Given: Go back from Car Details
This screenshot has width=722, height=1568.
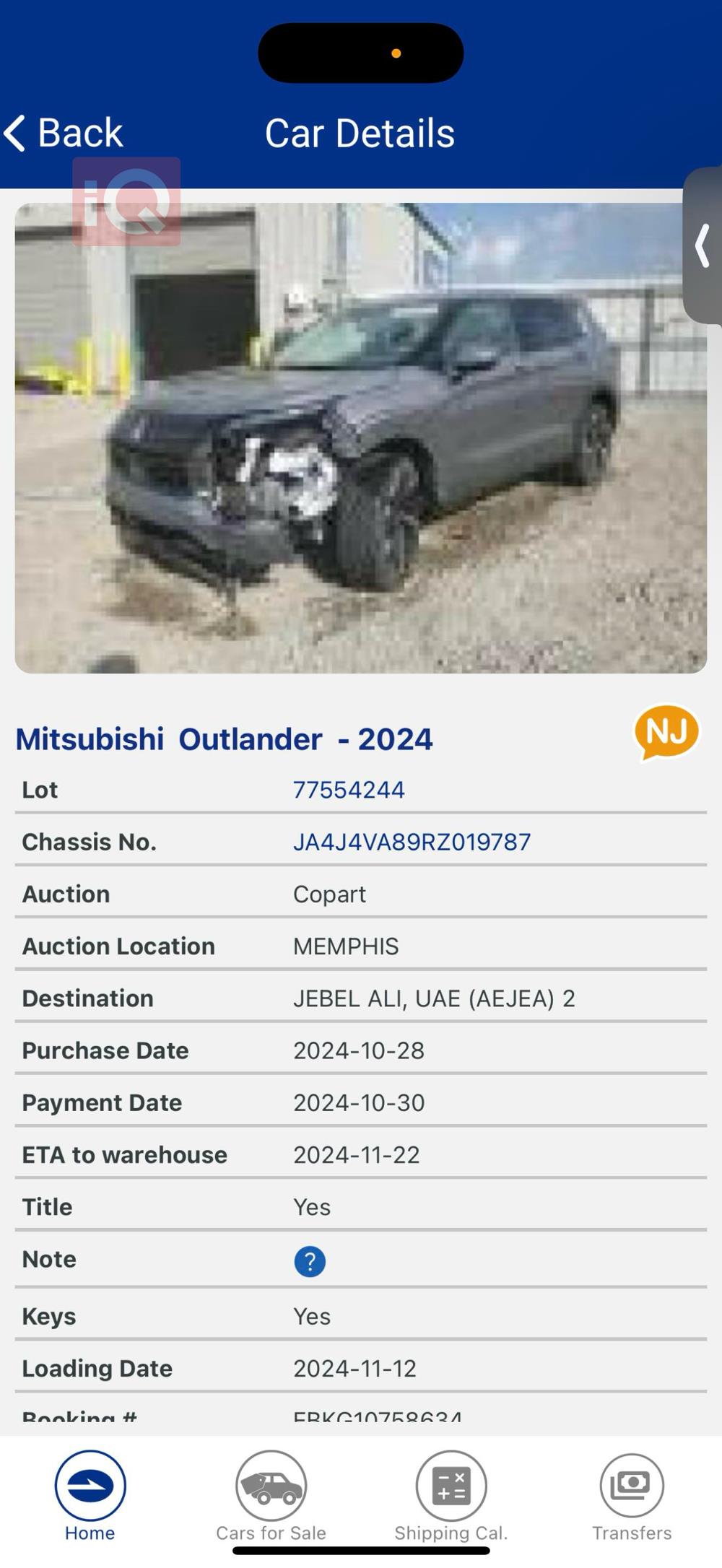Looking at the screenshot, I should point(64,134).
